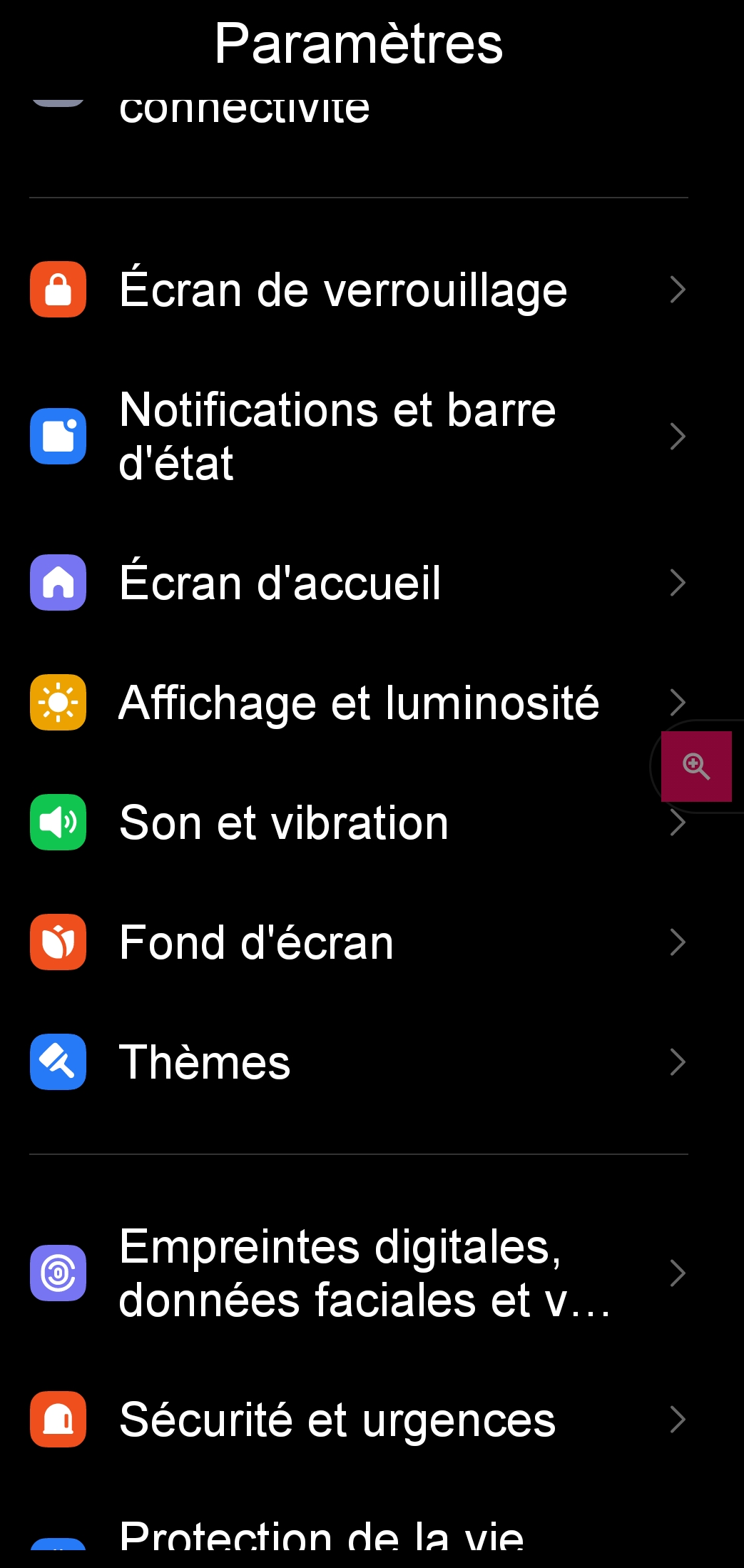744x1568 pixels.
Task: Open the Thèmes row
Action: 358,1062
